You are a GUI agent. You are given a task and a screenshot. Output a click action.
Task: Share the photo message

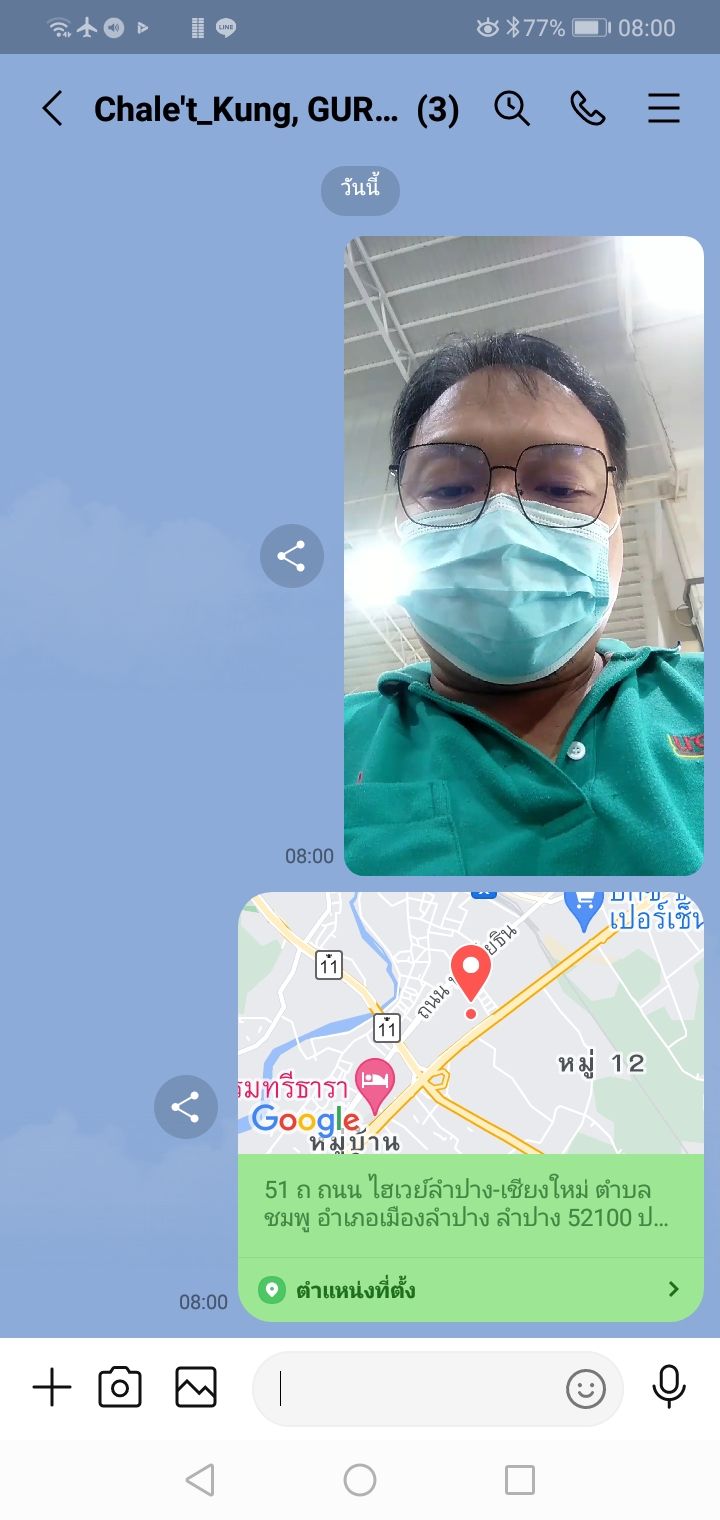pos(291,556)
